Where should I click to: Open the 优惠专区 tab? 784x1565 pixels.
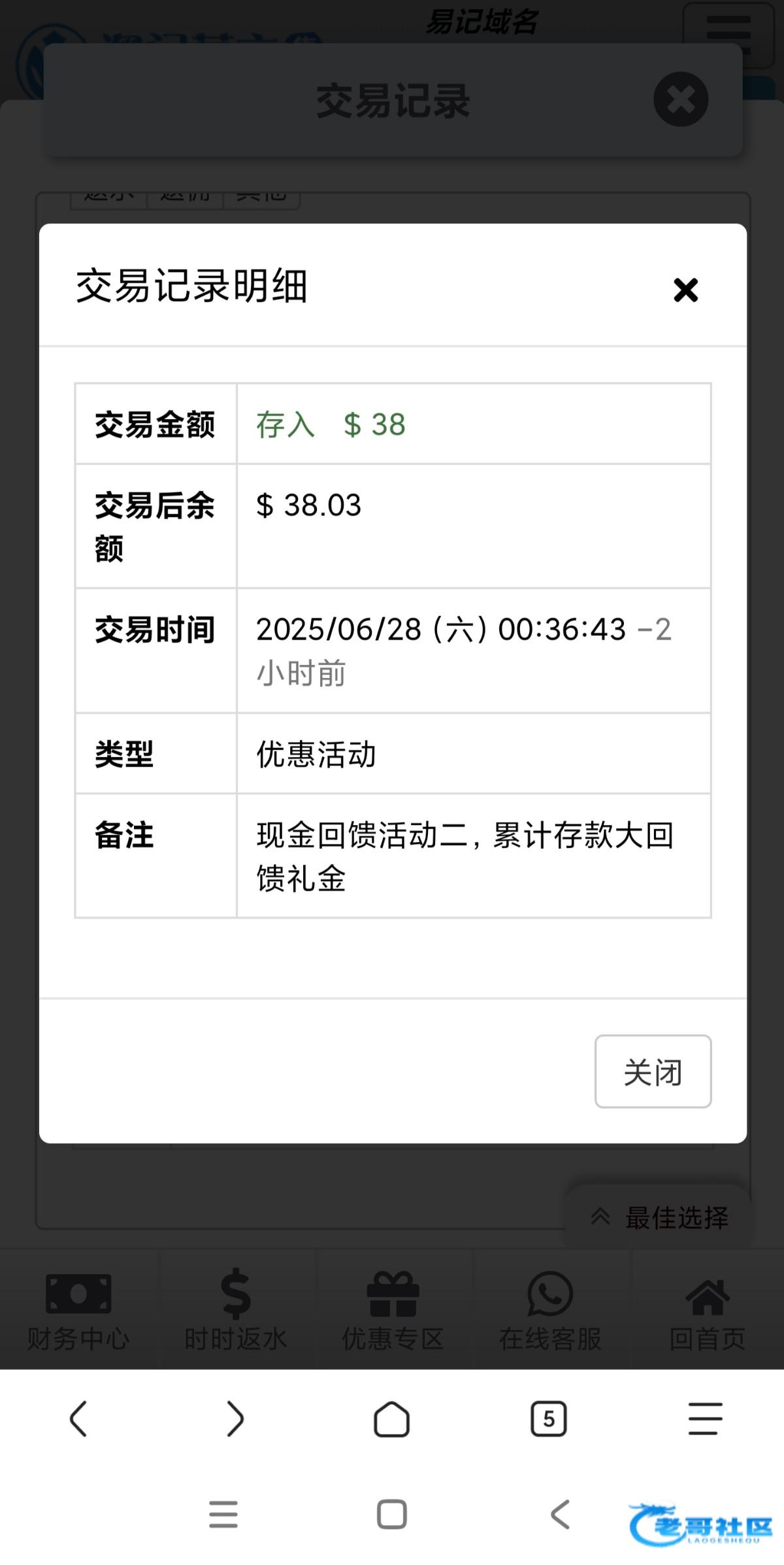(x=393, y=1310)
